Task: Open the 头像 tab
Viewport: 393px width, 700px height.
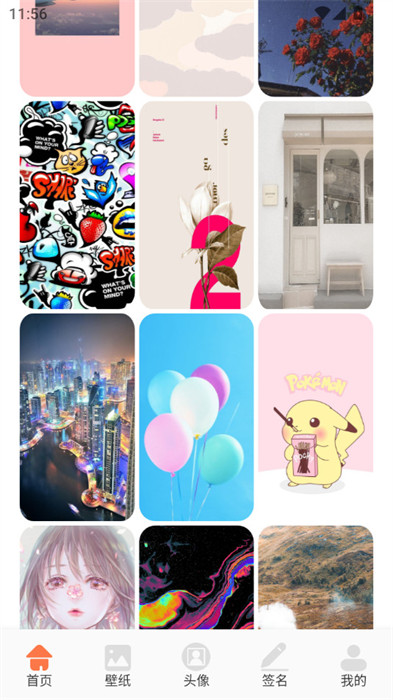Action: (x=196, y=665)
